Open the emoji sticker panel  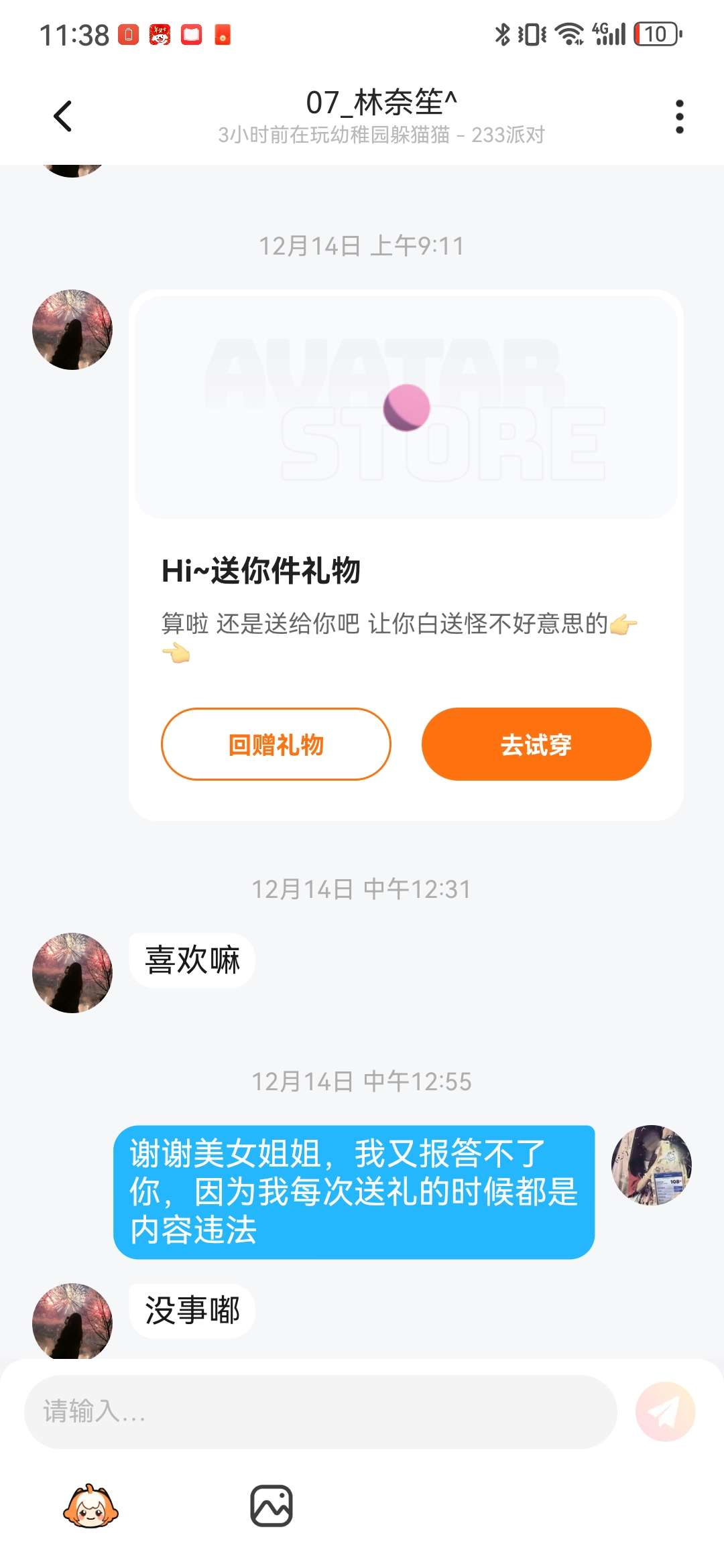(x=90, y=1506)
